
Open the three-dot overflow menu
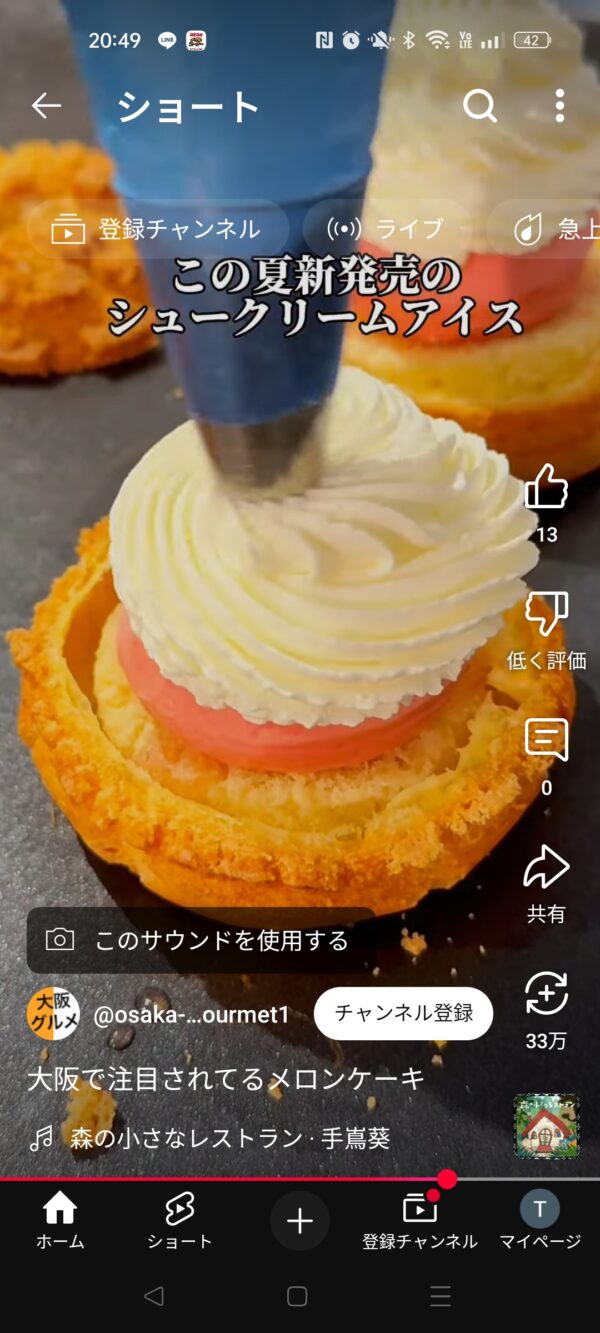tap(559, 105)
